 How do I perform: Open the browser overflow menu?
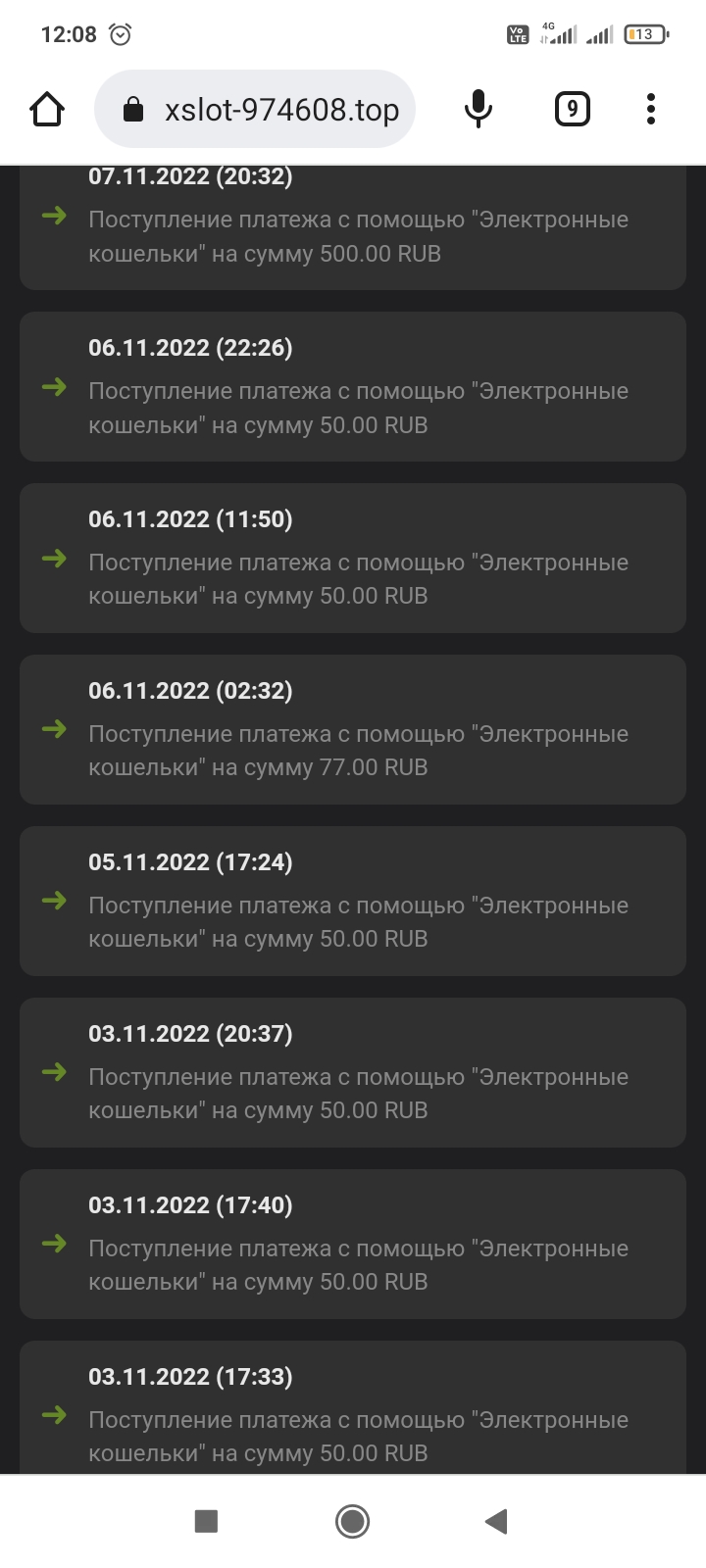coord(650,109)
